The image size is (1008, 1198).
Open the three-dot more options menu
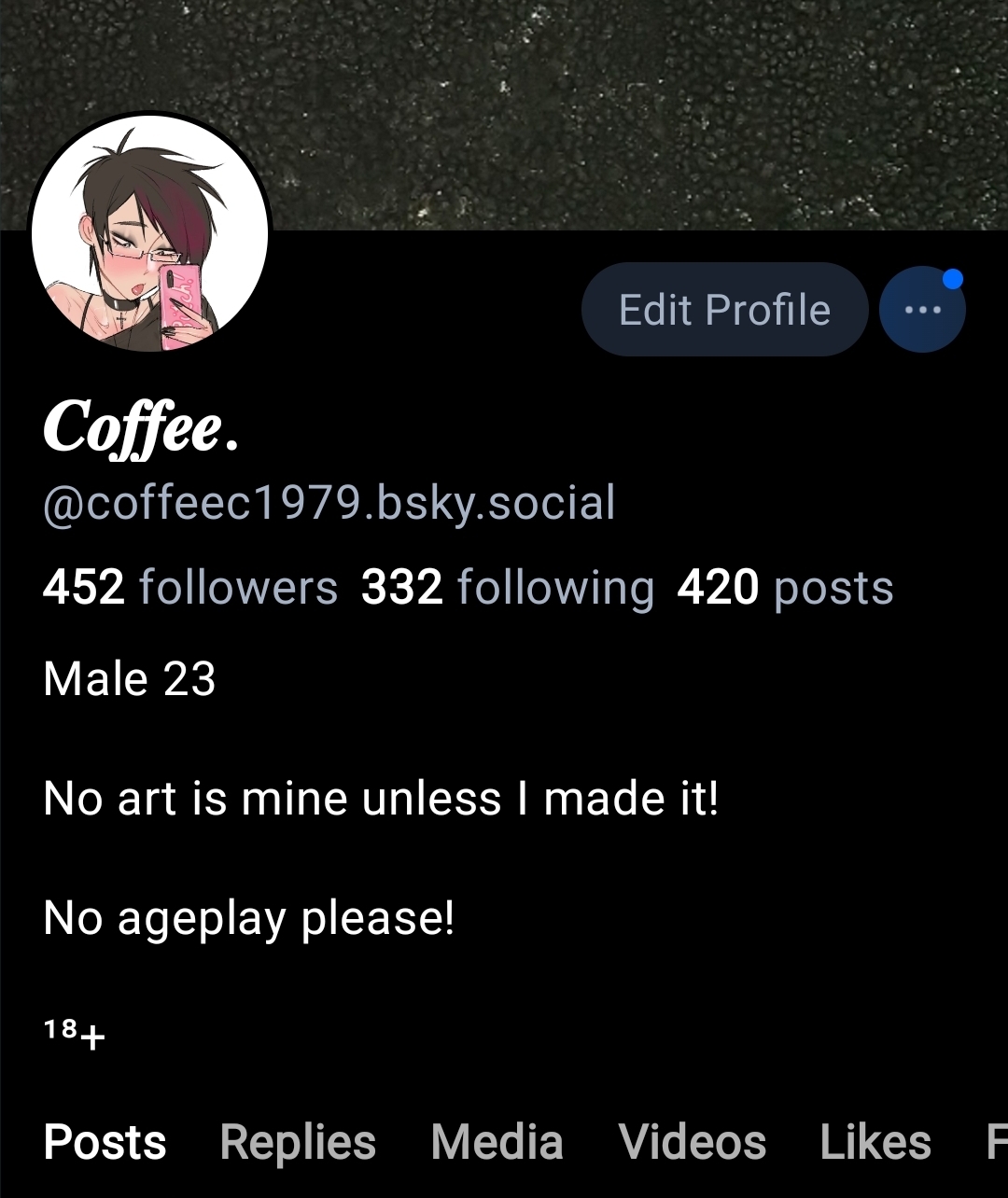(922, 310)
